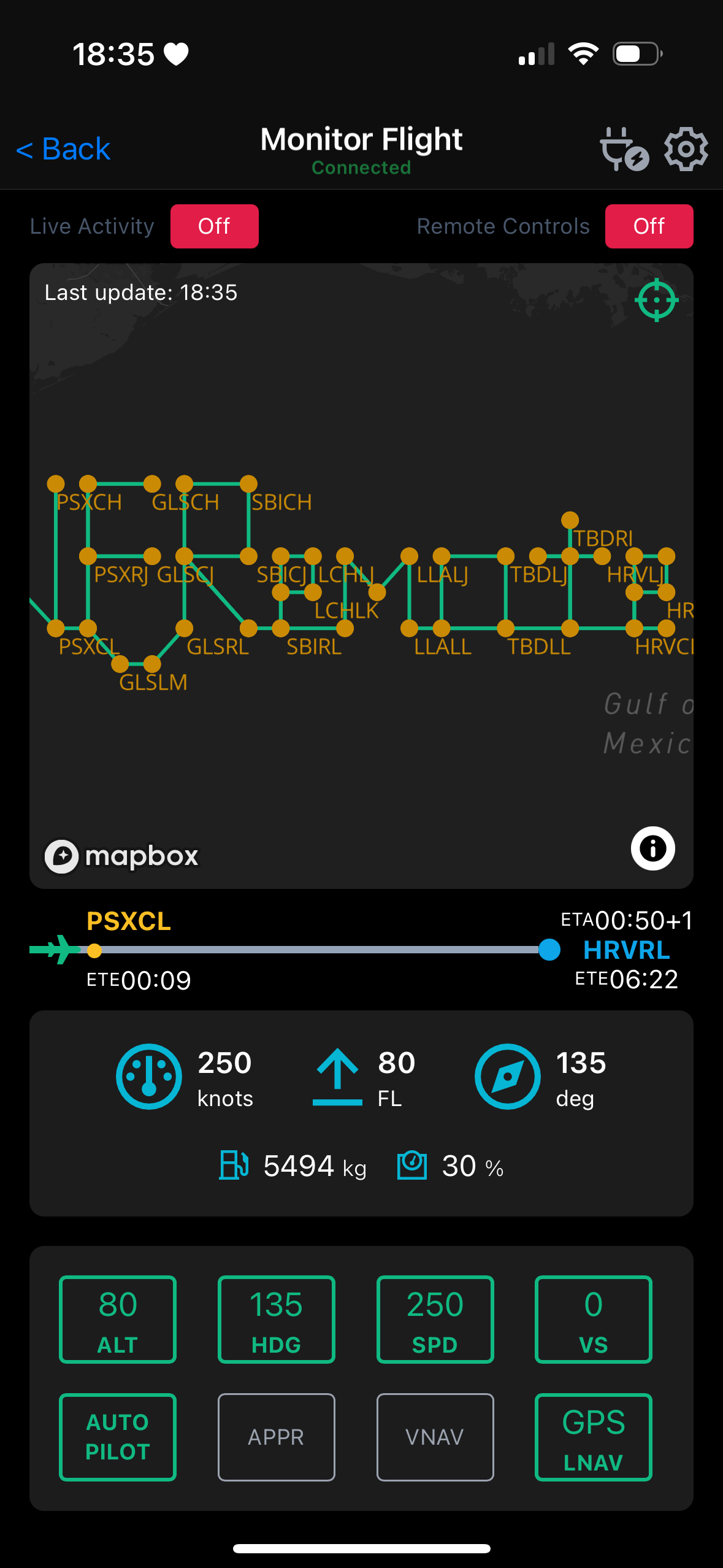
Task: Go back to the previous screen
Action: click(64, 149)
